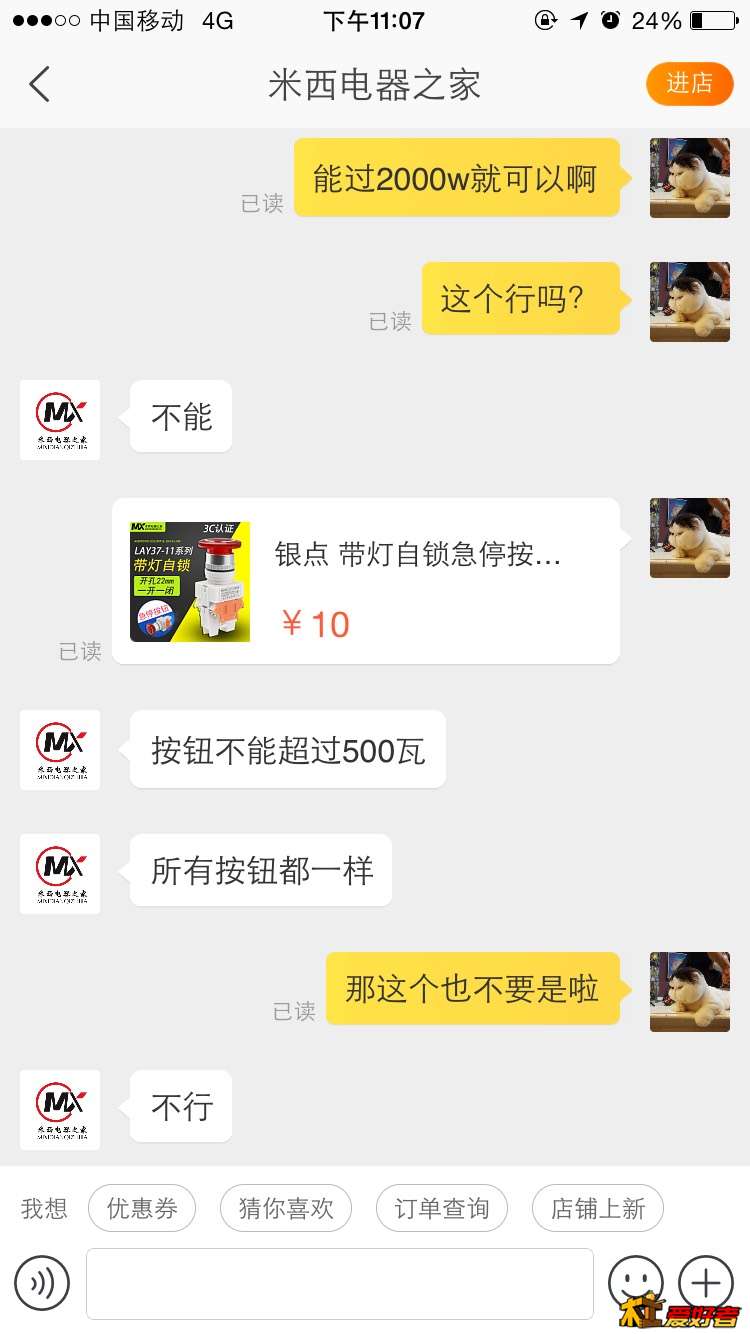Check 店铺上新 chip
This screenshot has width=750, height=1334.
(598, 1208)
